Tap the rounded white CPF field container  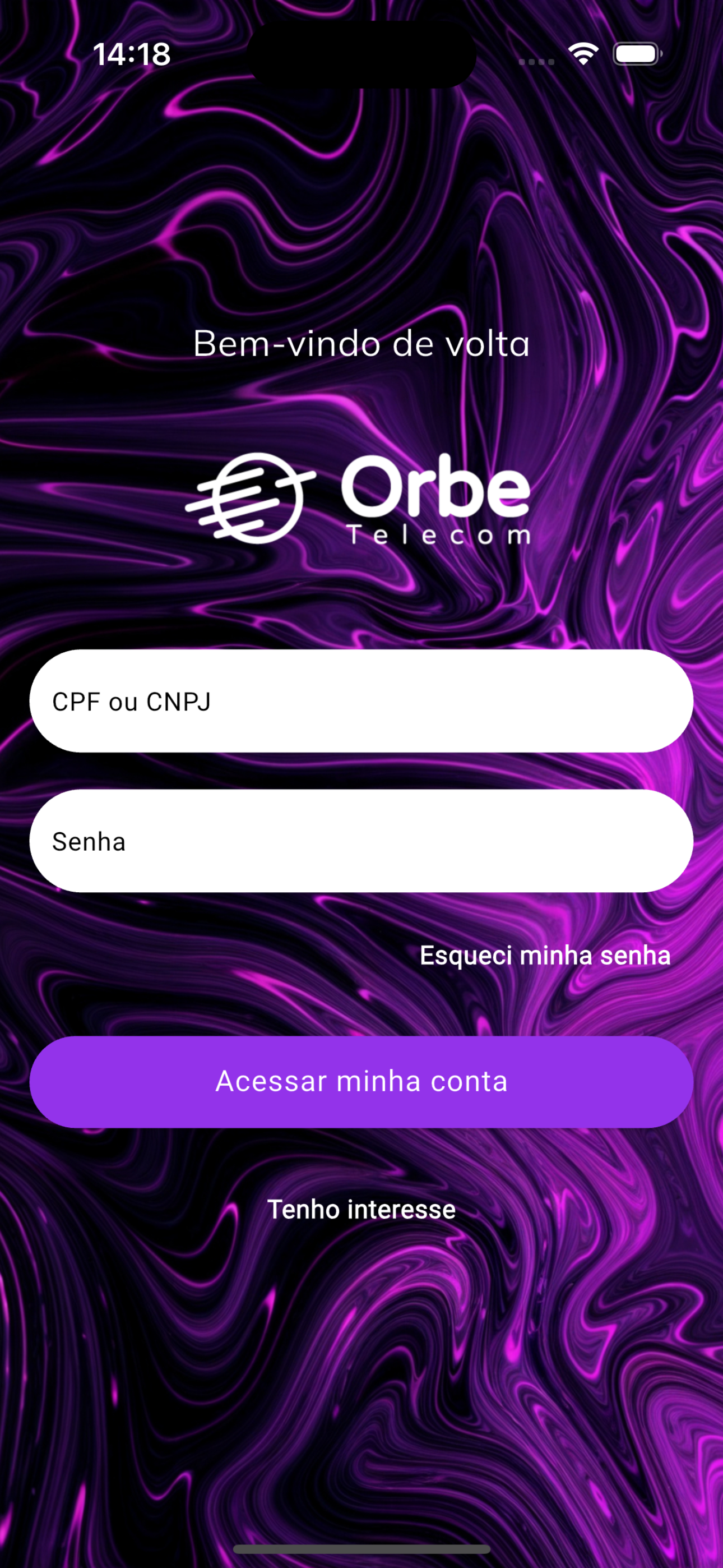(361, 701)
